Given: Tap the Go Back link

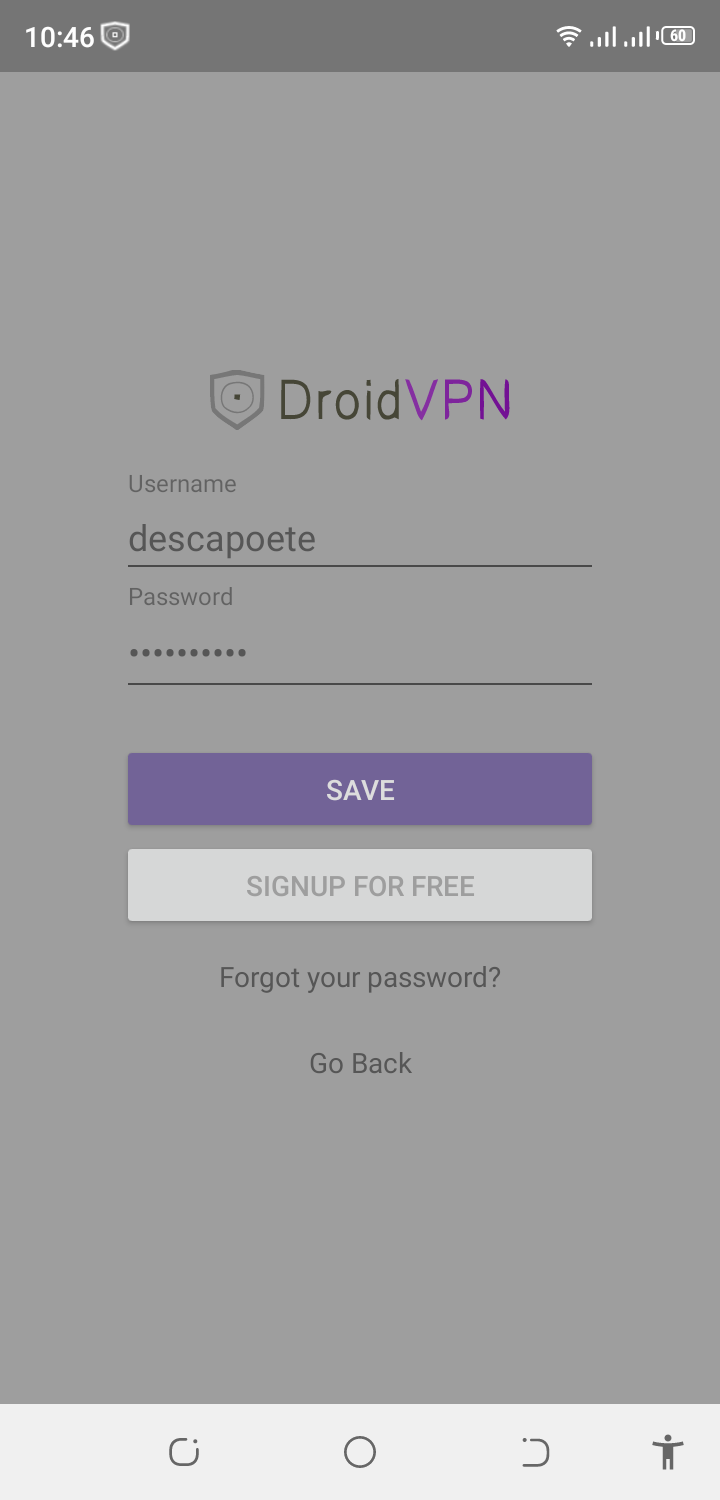Looking at the screenshot, I should click(360, 1063).
